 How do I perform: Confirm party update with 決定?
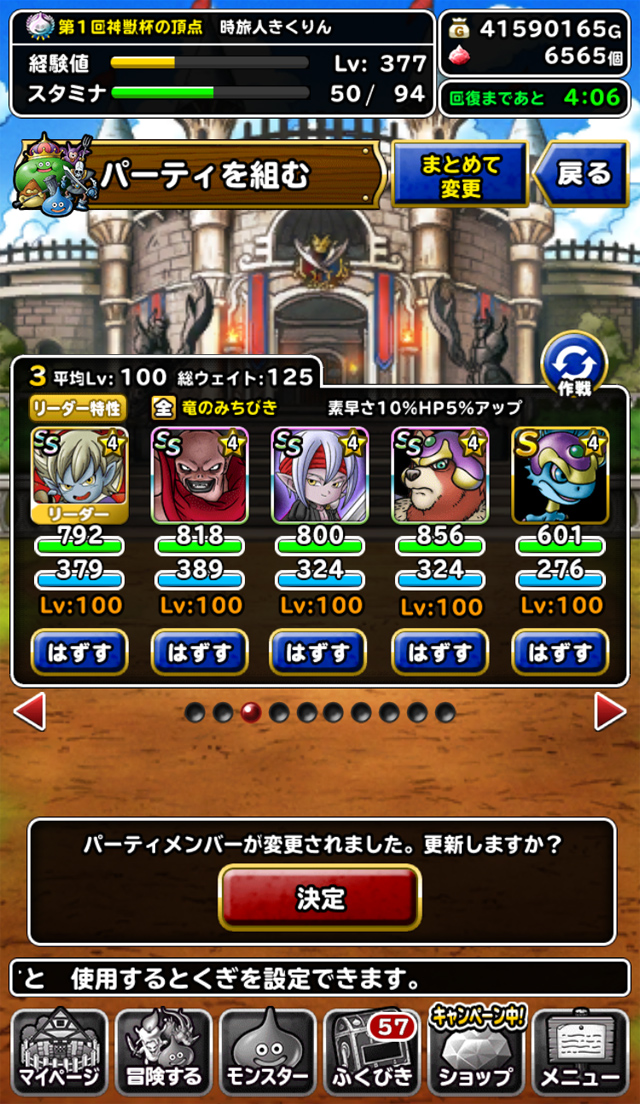click(x=320, y=898)
